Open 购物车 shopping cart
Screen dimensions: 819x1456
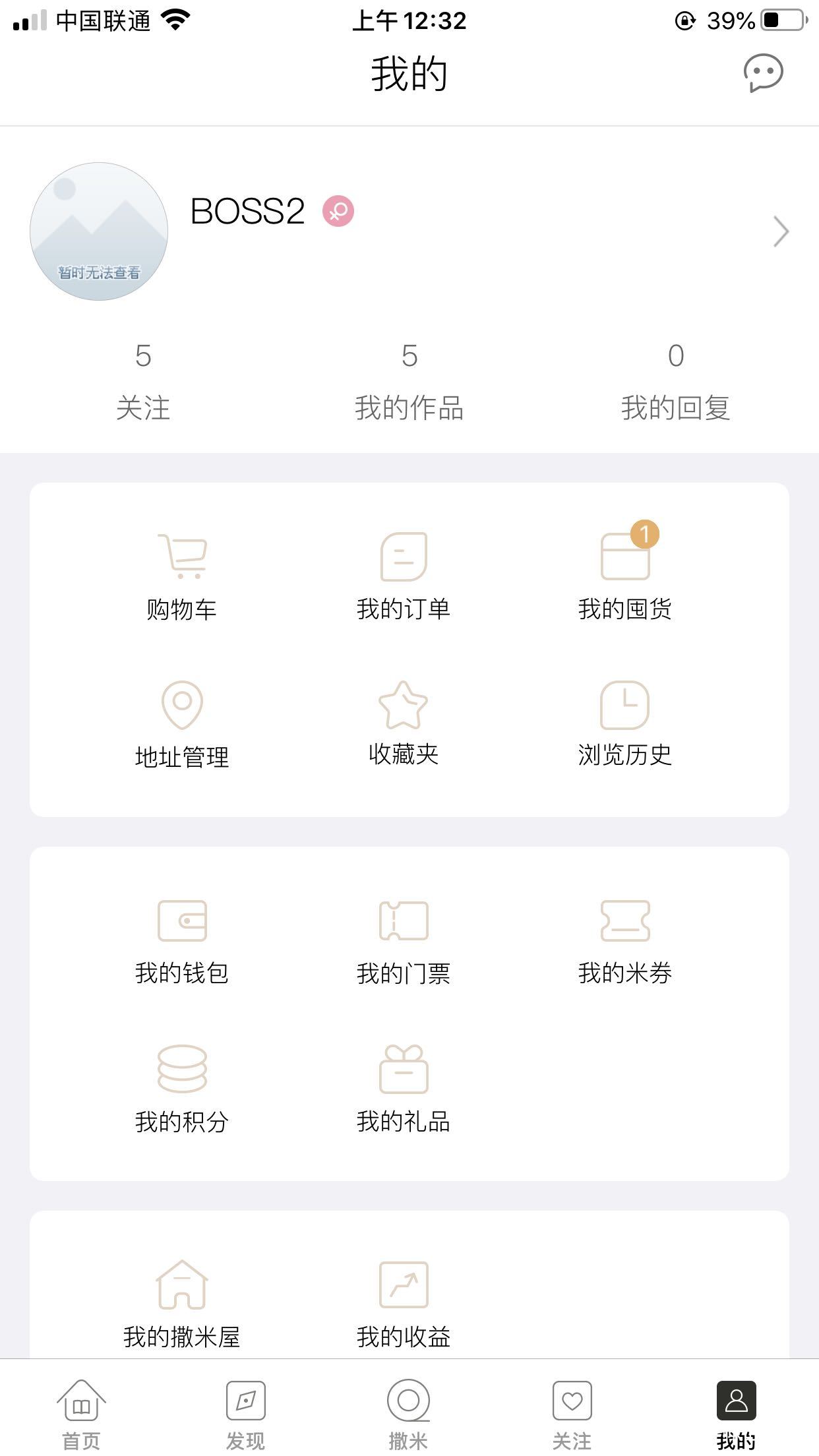pos(182,578)
